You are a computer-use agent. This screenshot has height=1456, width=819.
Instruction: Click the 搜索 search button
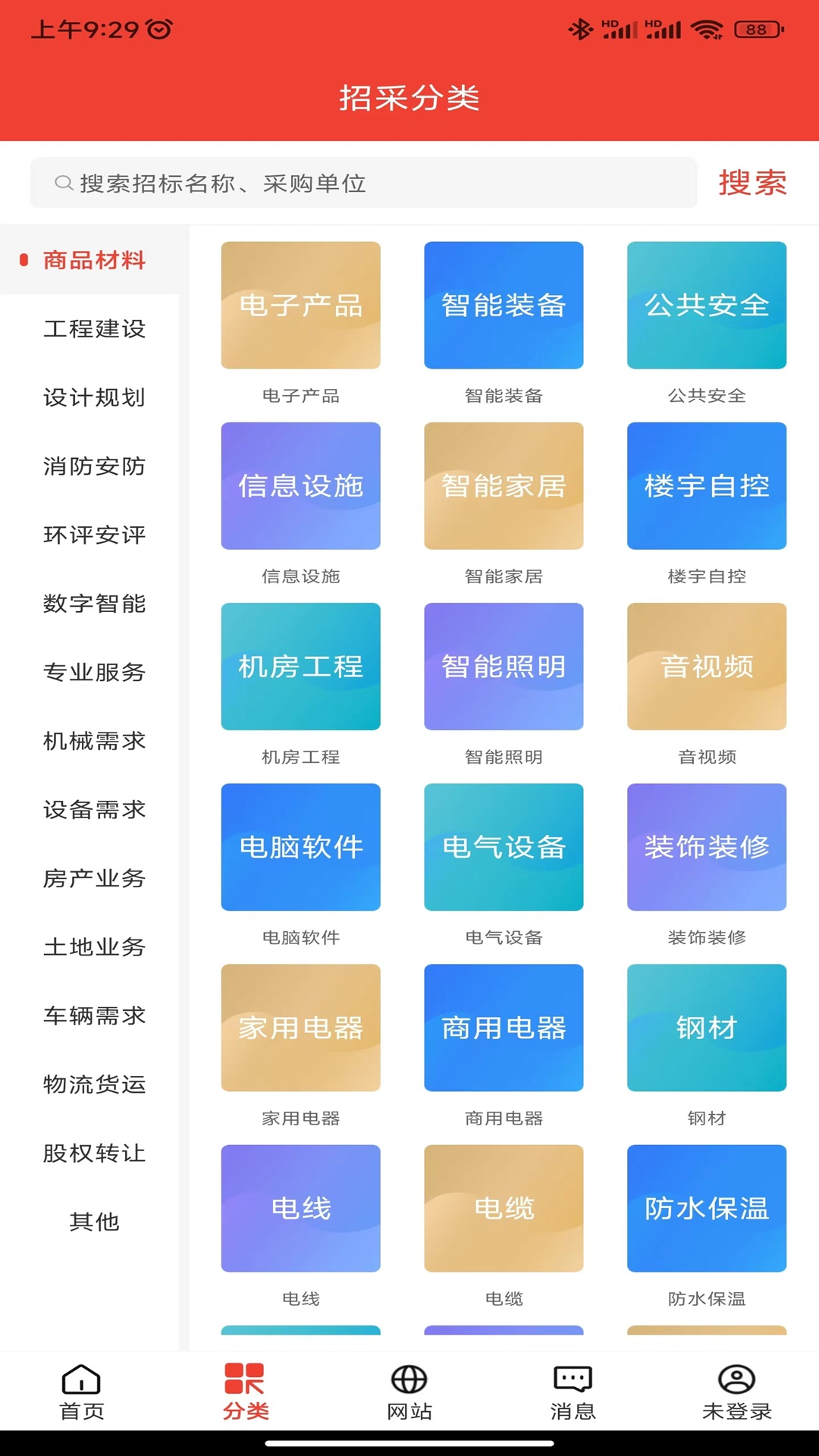pos(750,183)
